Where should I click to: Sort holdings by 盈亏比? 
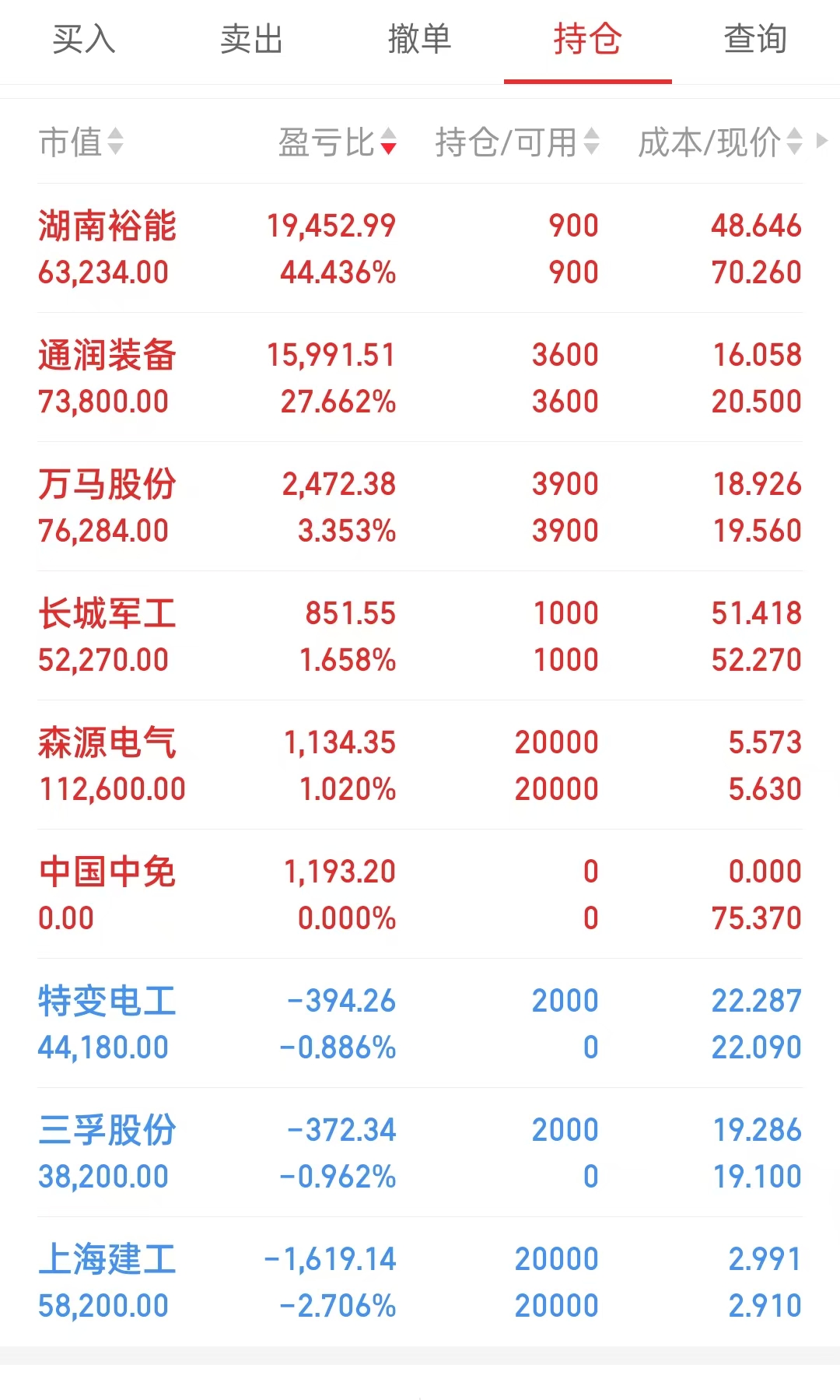[338, 142]
